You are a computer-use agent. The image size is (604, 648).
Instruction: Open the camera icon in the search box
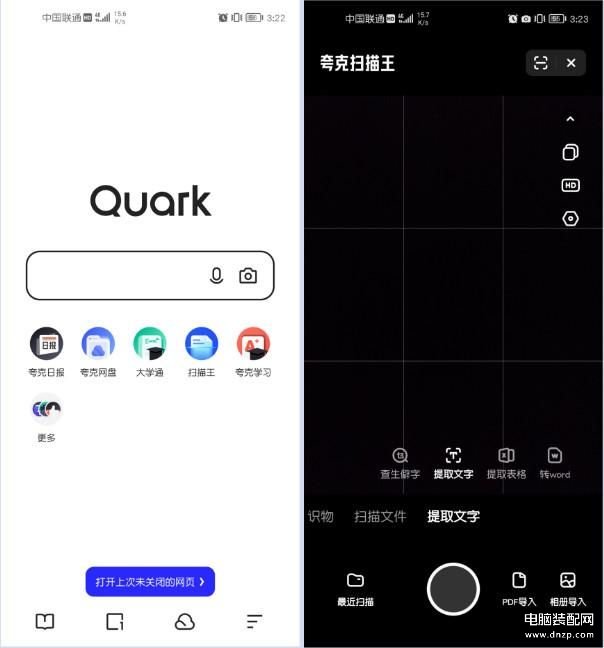click(x=248, y=276)
